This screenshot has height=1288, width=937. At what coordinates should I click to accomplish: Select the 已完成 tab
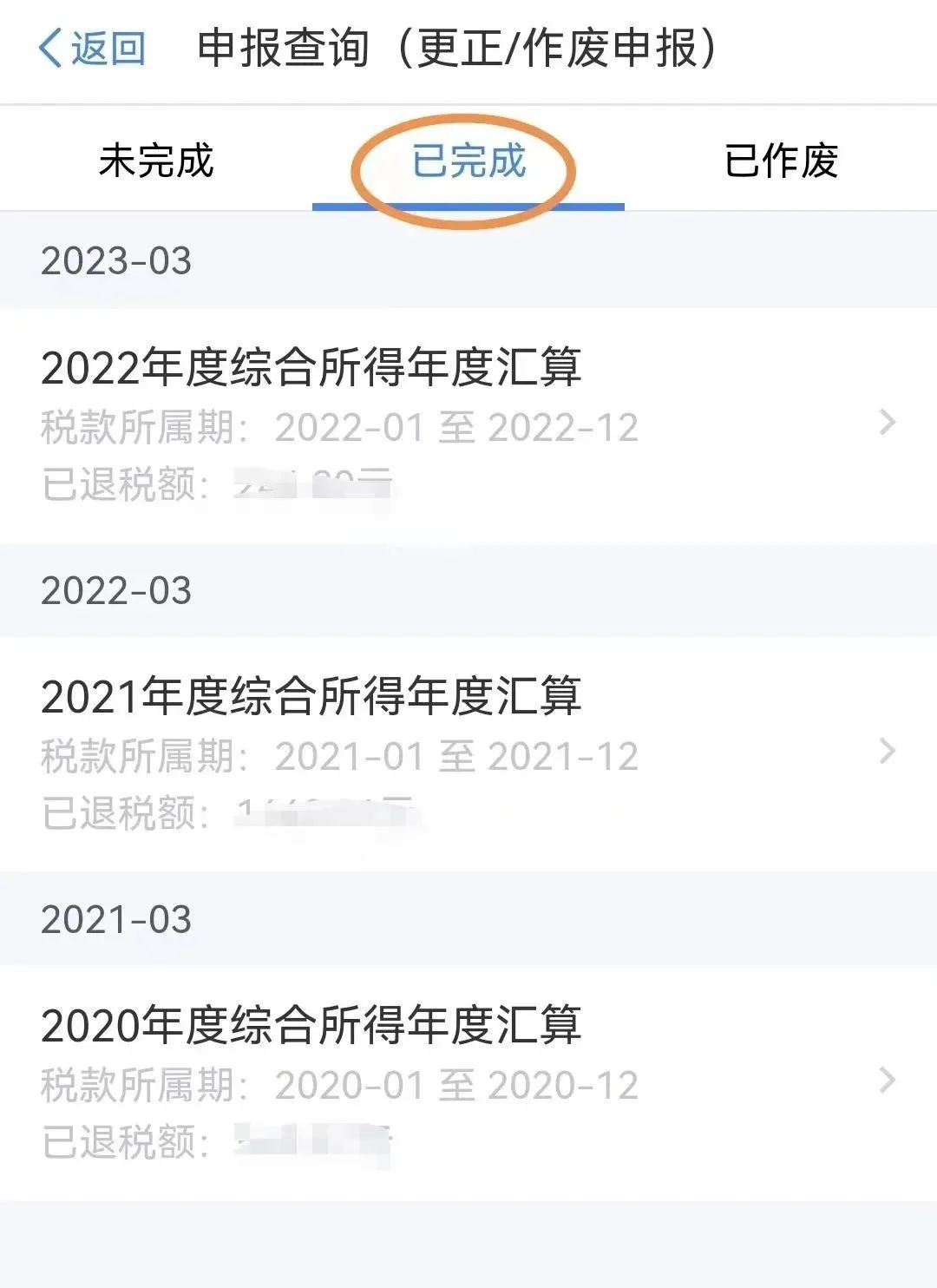click(468, 161)
